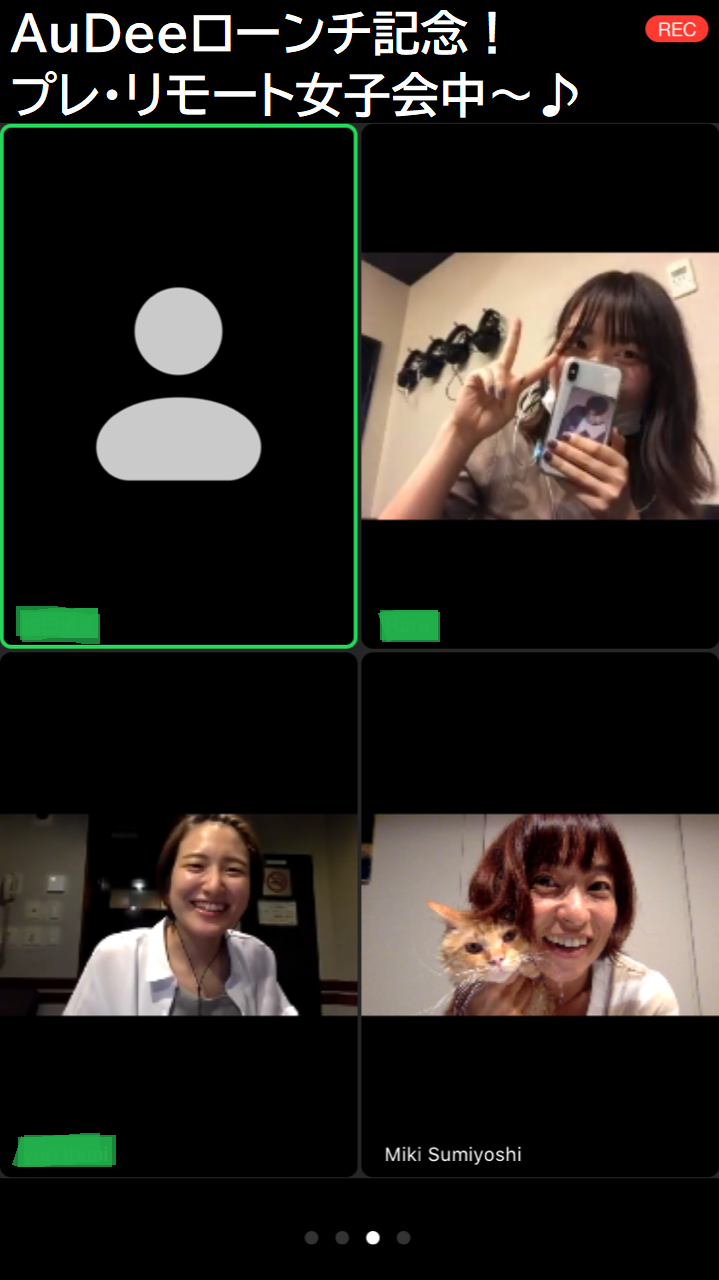Screen dimensions: 719x1280
Task: Open the tile of the woman in white shirt
Action: [x=178, y=914]
